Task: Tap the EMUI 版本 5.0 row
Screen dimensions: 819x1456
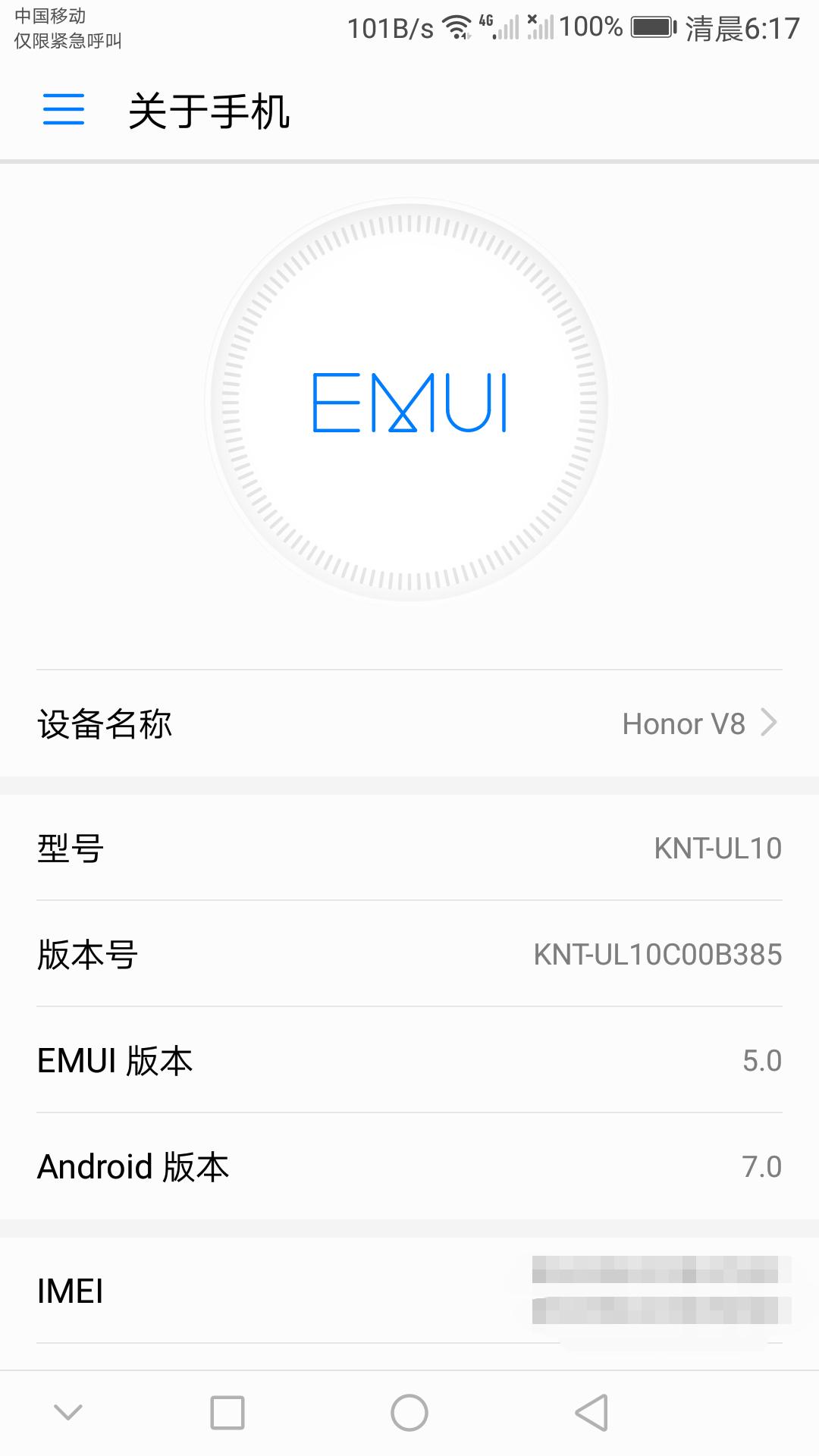Action: (409, 1061)
